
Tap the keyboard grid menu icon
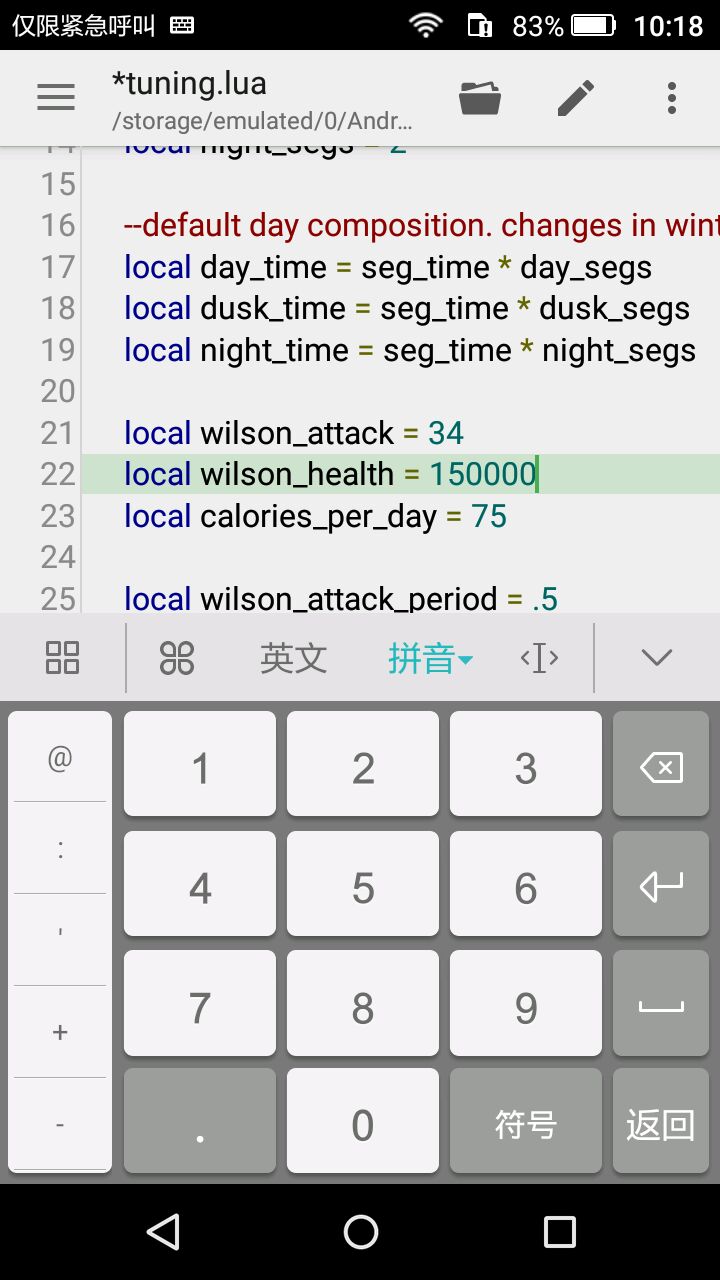click(x=62, y=658)
